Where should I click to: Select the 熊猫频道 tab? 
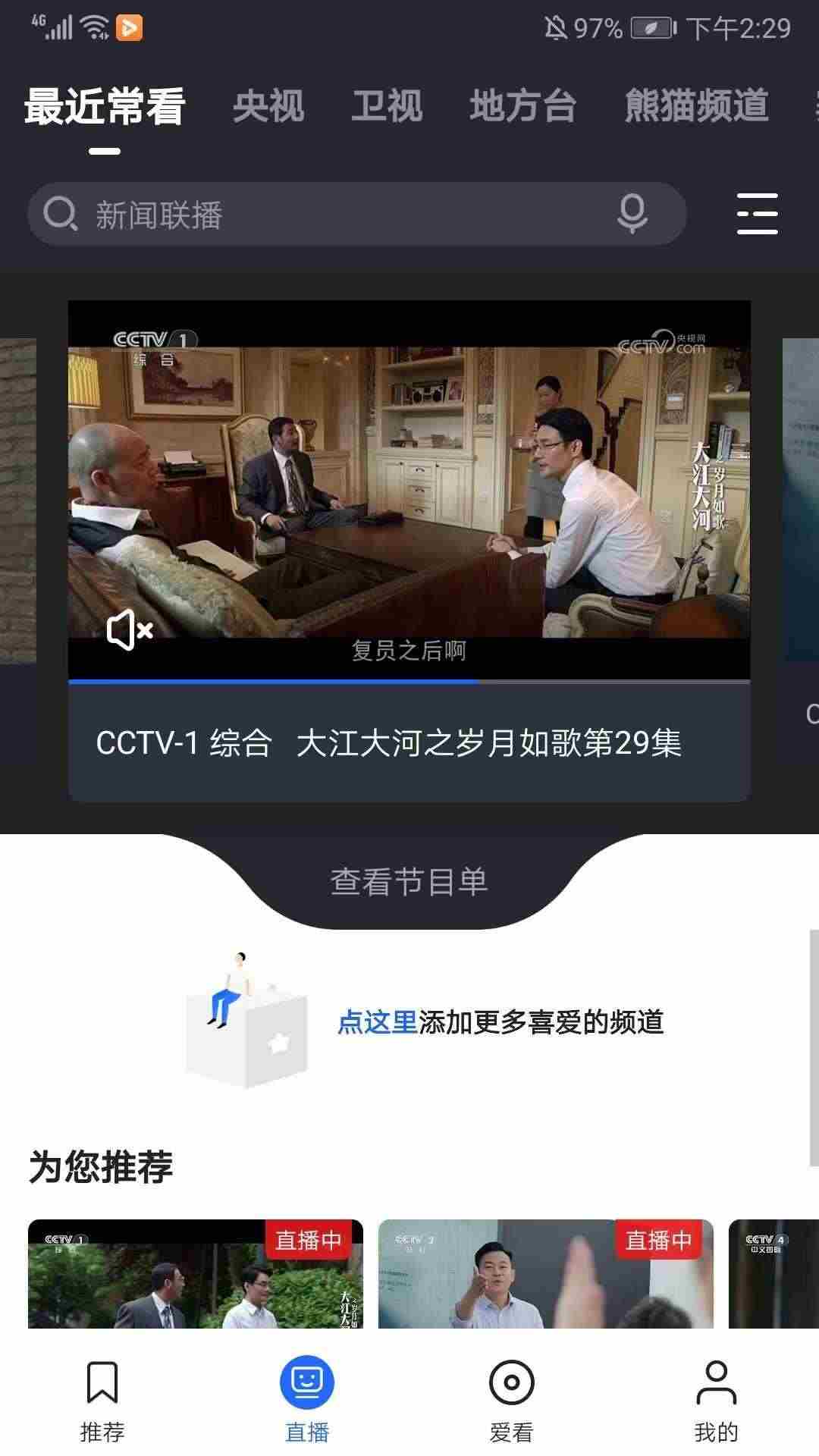pyautogui.click(x=696, y=106)
